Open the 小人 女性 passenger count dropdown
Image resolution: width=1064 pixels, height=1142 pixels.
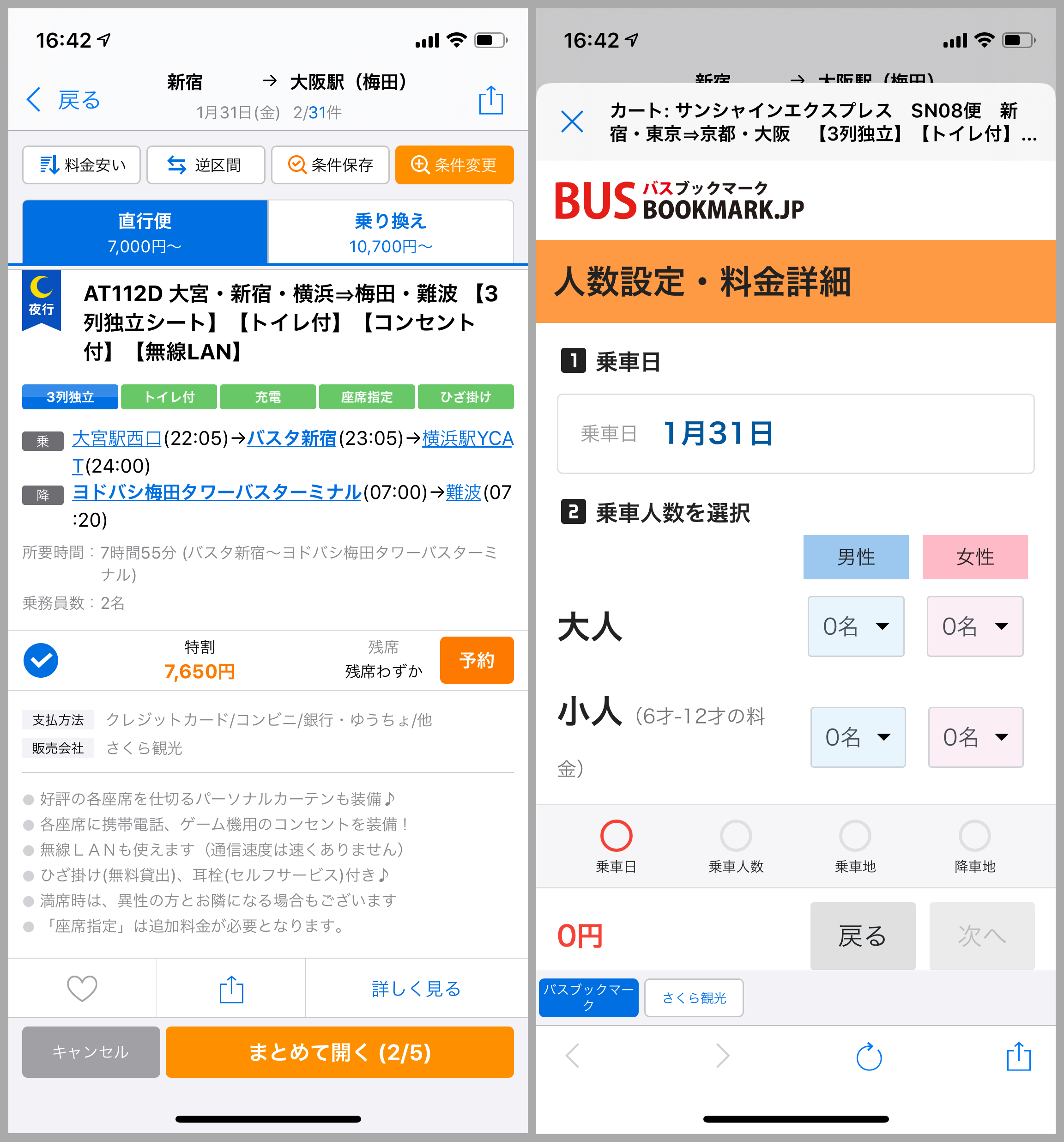[975, 737]
